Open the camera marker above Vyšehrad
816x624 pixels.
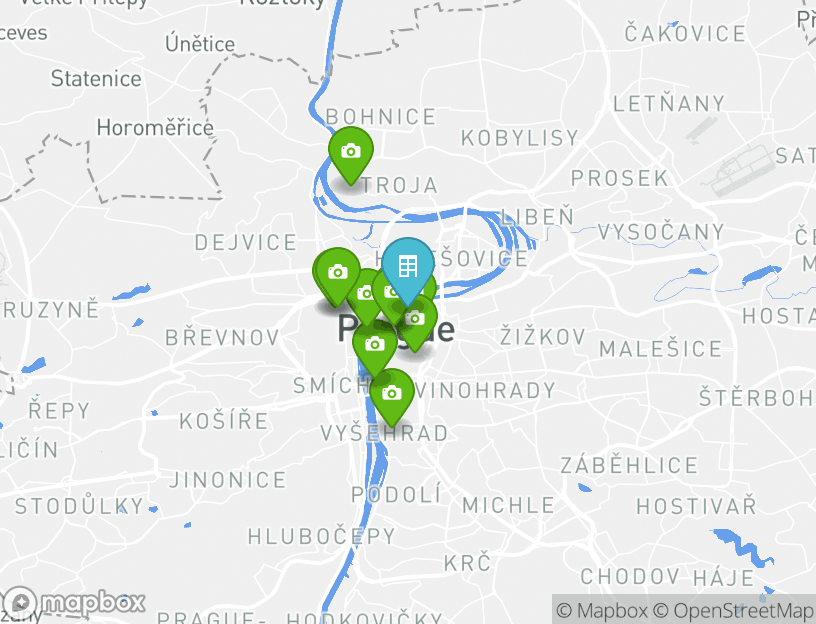tap(392, 392)
